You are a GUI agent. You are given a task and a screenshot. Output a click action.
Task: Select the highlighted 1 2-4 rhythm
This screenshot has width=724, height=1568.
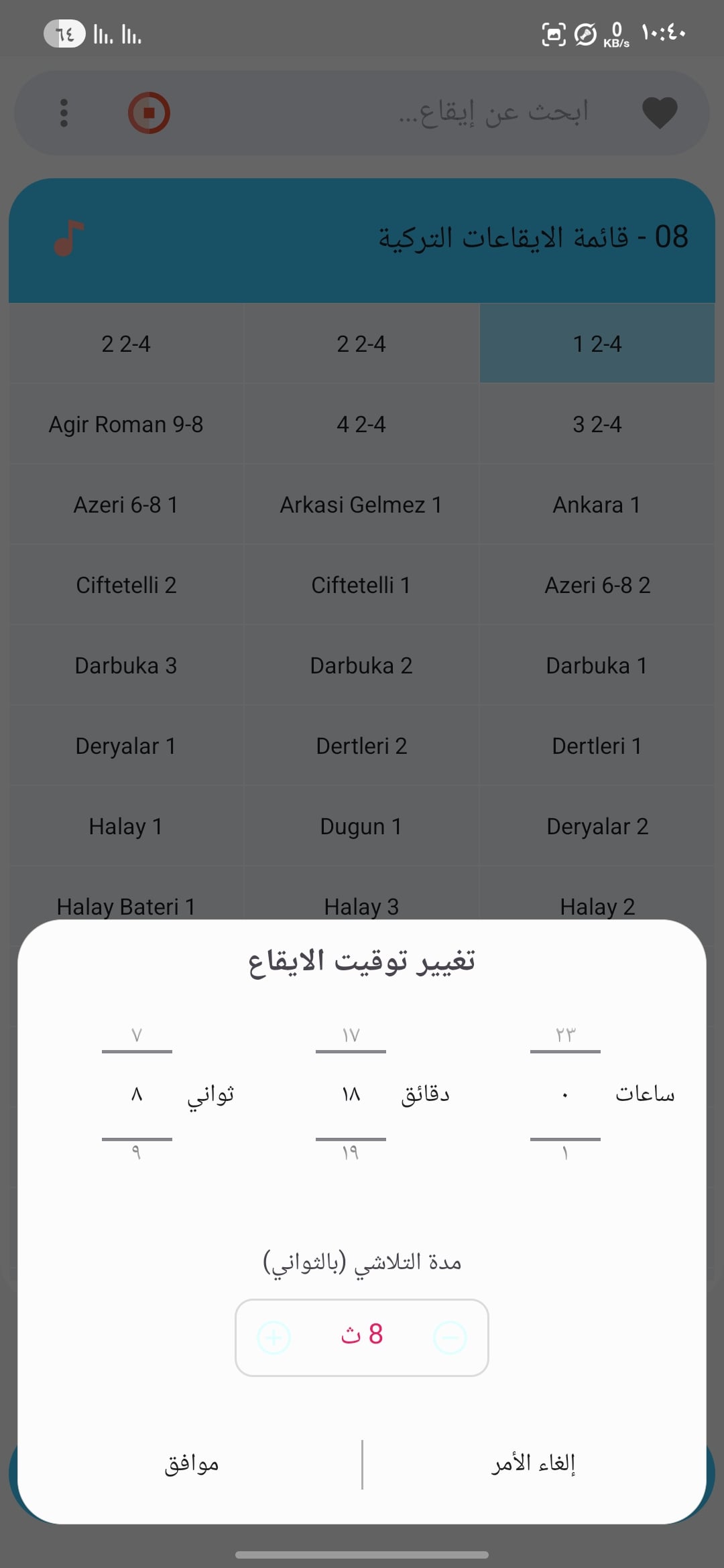[597, 344]
